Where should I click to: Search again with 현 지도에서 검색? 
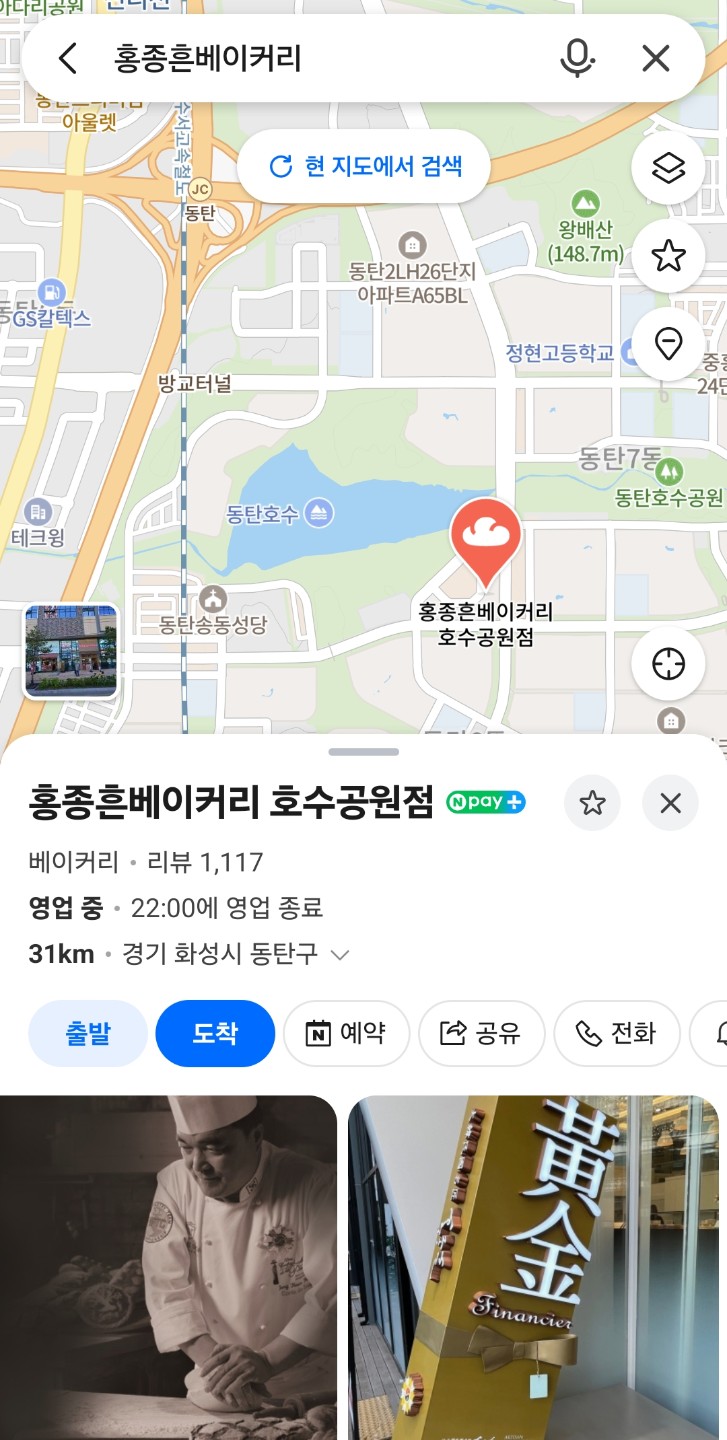[x=365, y=166]
